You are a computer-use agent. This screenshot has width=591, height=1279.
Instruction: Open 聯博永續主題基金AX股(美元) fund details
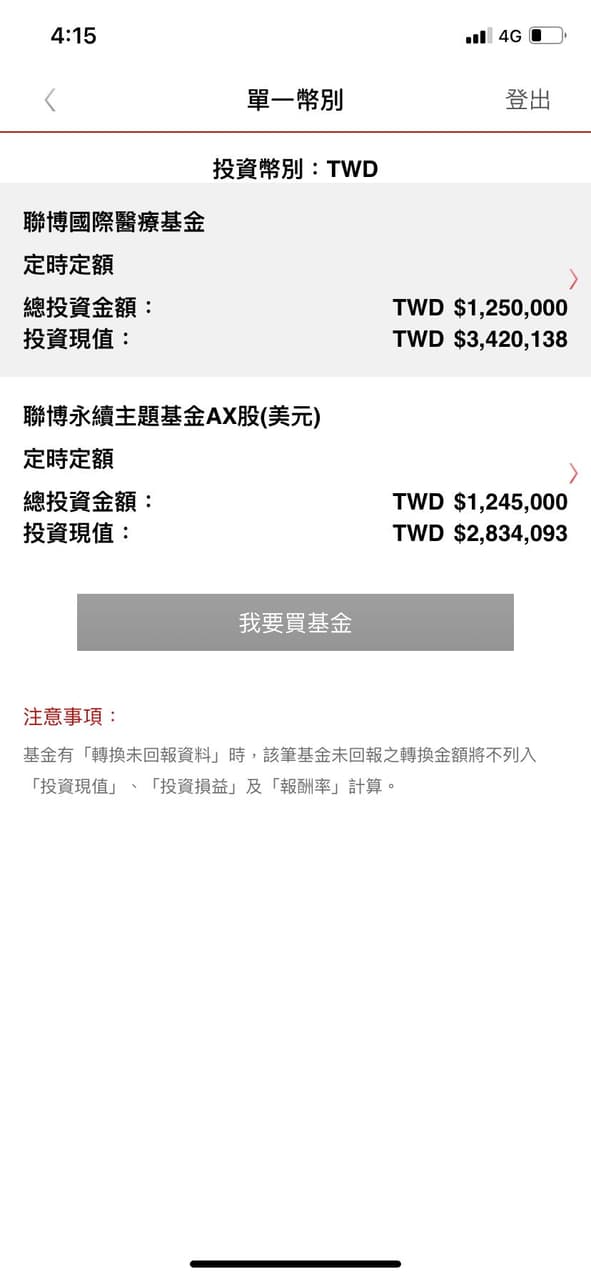click(295, 474)
